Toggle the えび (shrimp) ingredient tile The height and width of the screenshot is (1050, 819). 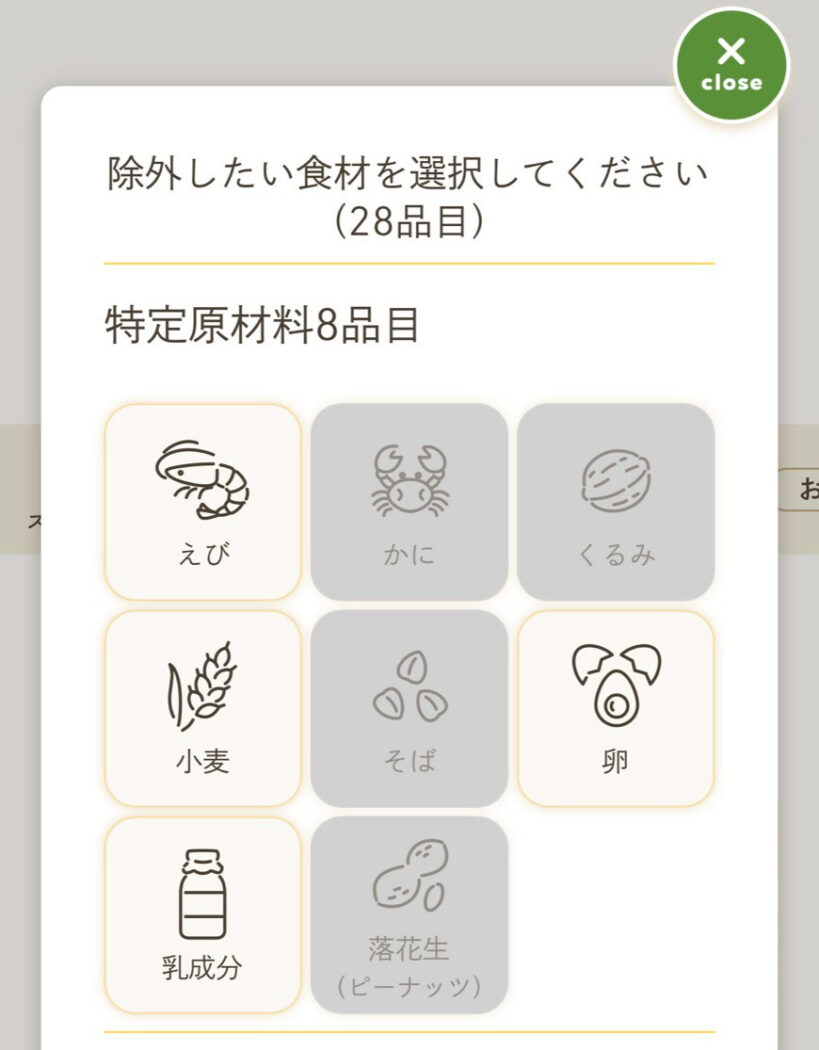point(203,502)
